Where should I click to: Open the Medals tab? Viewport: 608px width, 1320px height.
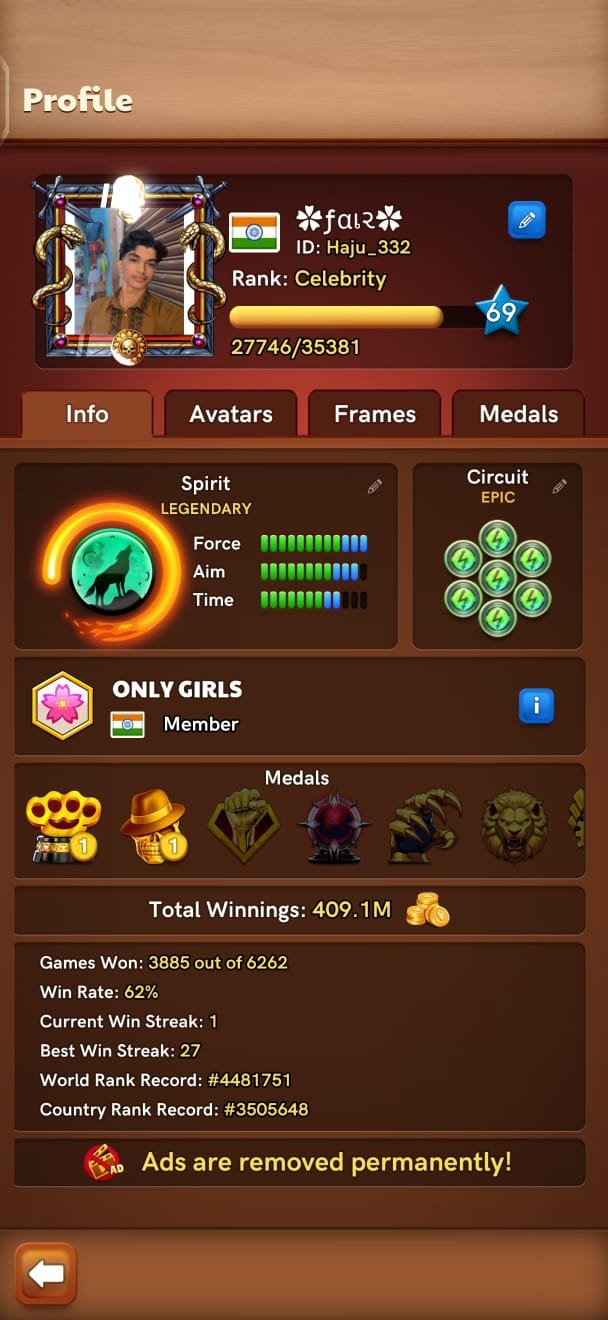pos(518,414)
